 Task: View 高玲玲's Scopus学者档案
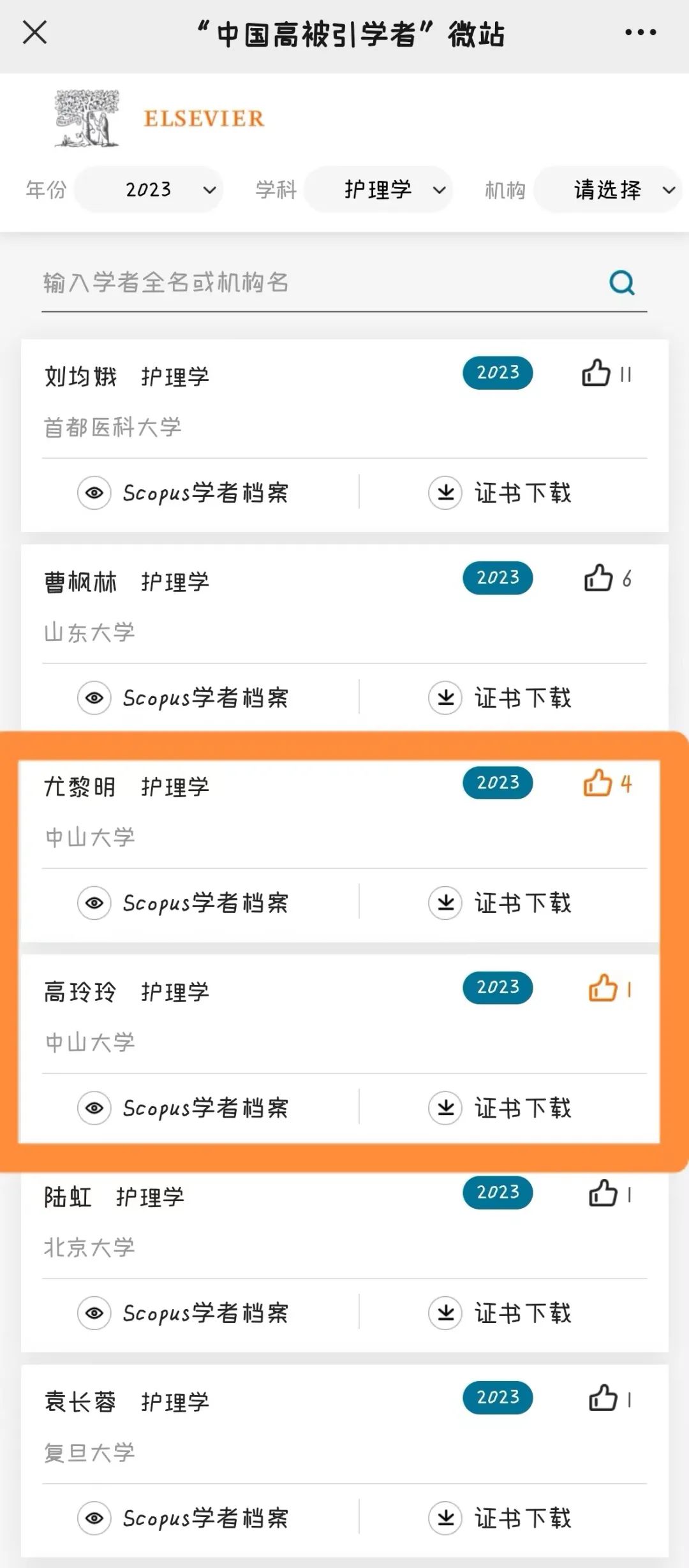click(x=184, y=1108)
